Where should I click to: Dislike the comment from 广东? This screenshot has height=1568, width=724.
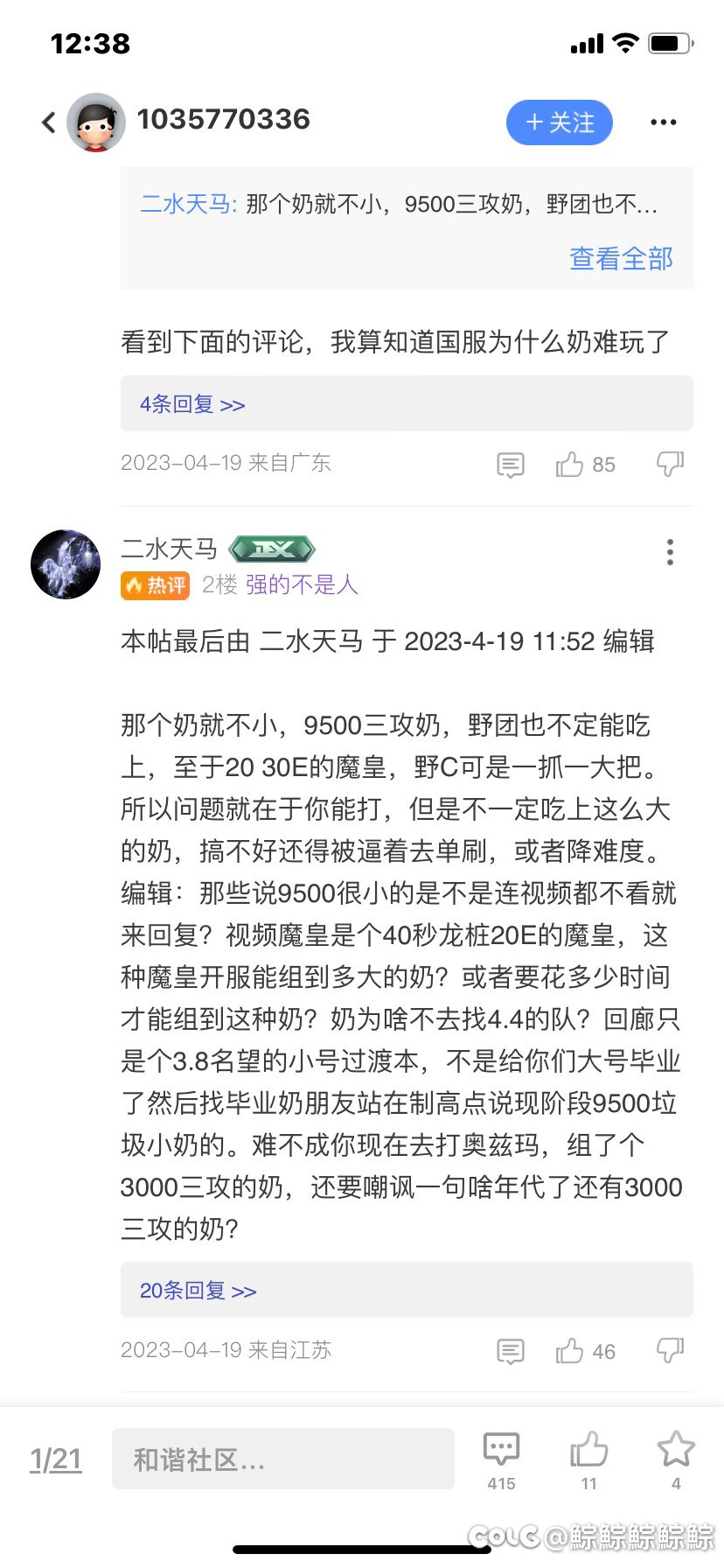click(x=671, y=465)
